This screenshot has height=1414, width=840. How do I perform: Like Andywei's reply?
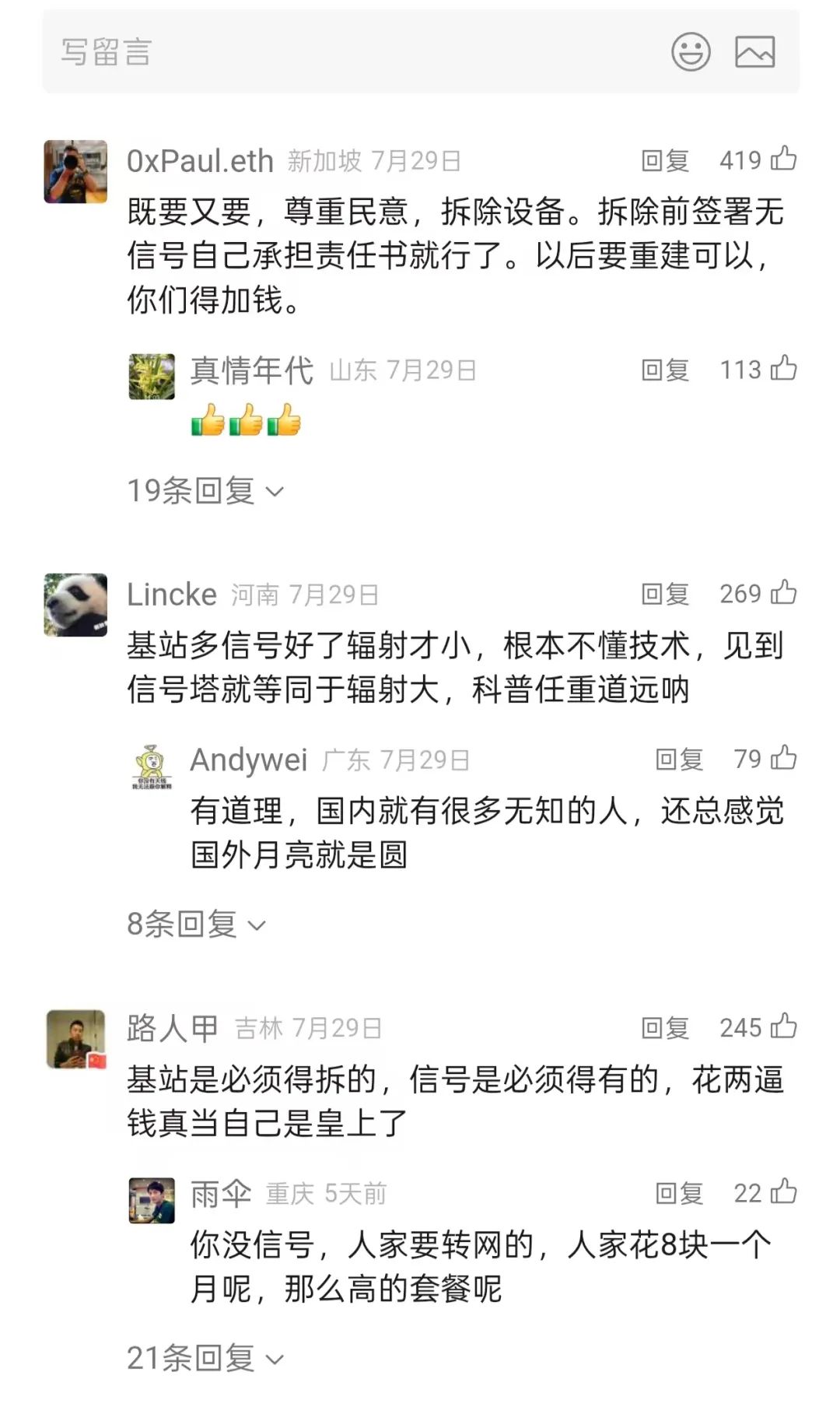pyautogui.click(x=783, y=757)
